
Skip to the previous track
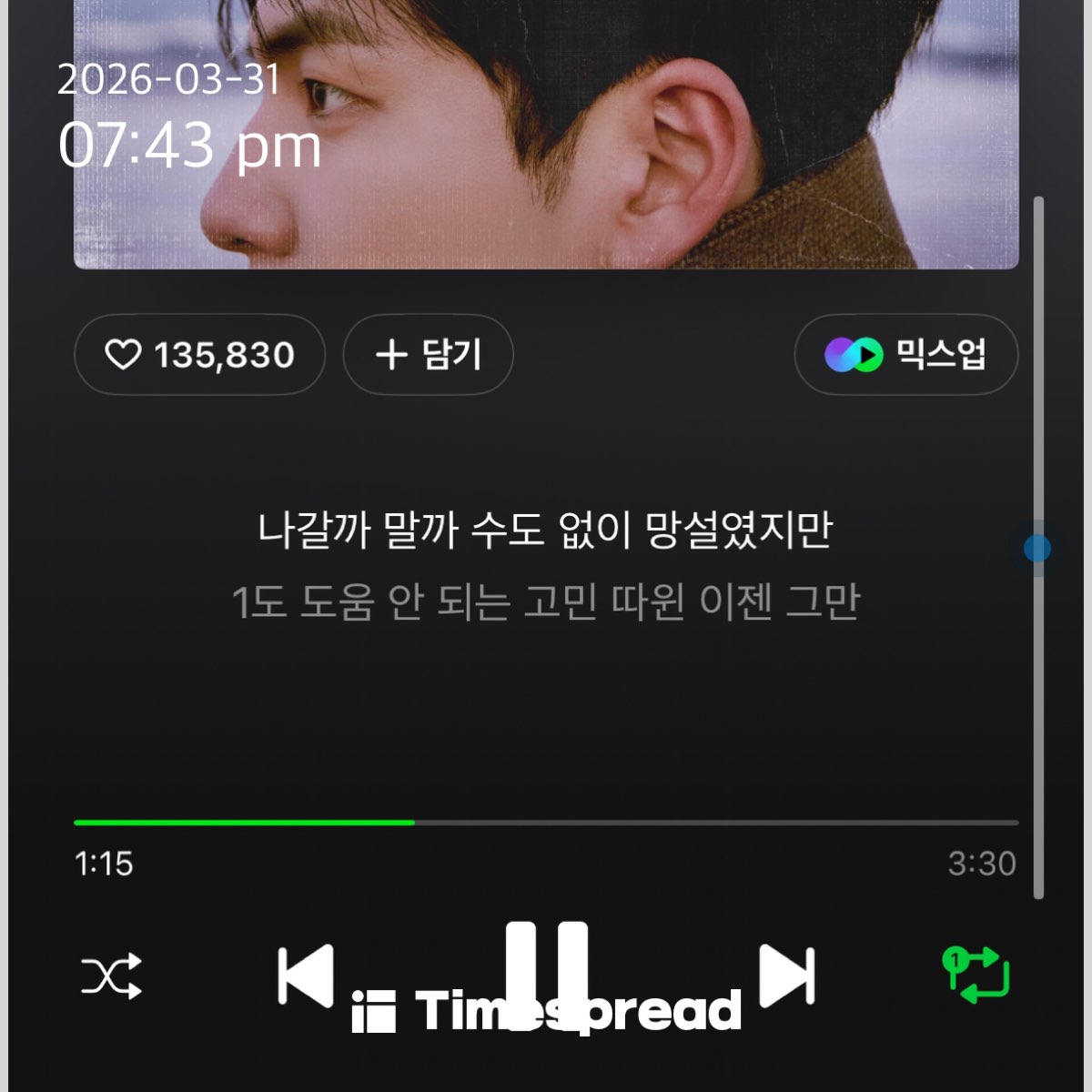pos(306,976)
